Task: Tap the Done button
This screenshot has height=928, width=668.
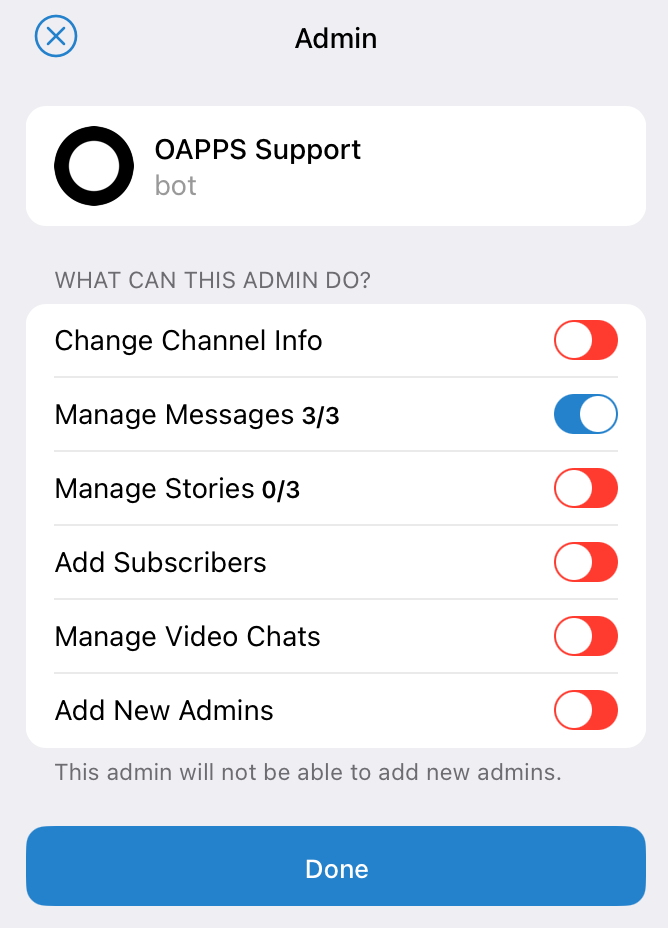Action: coord(336,867)
